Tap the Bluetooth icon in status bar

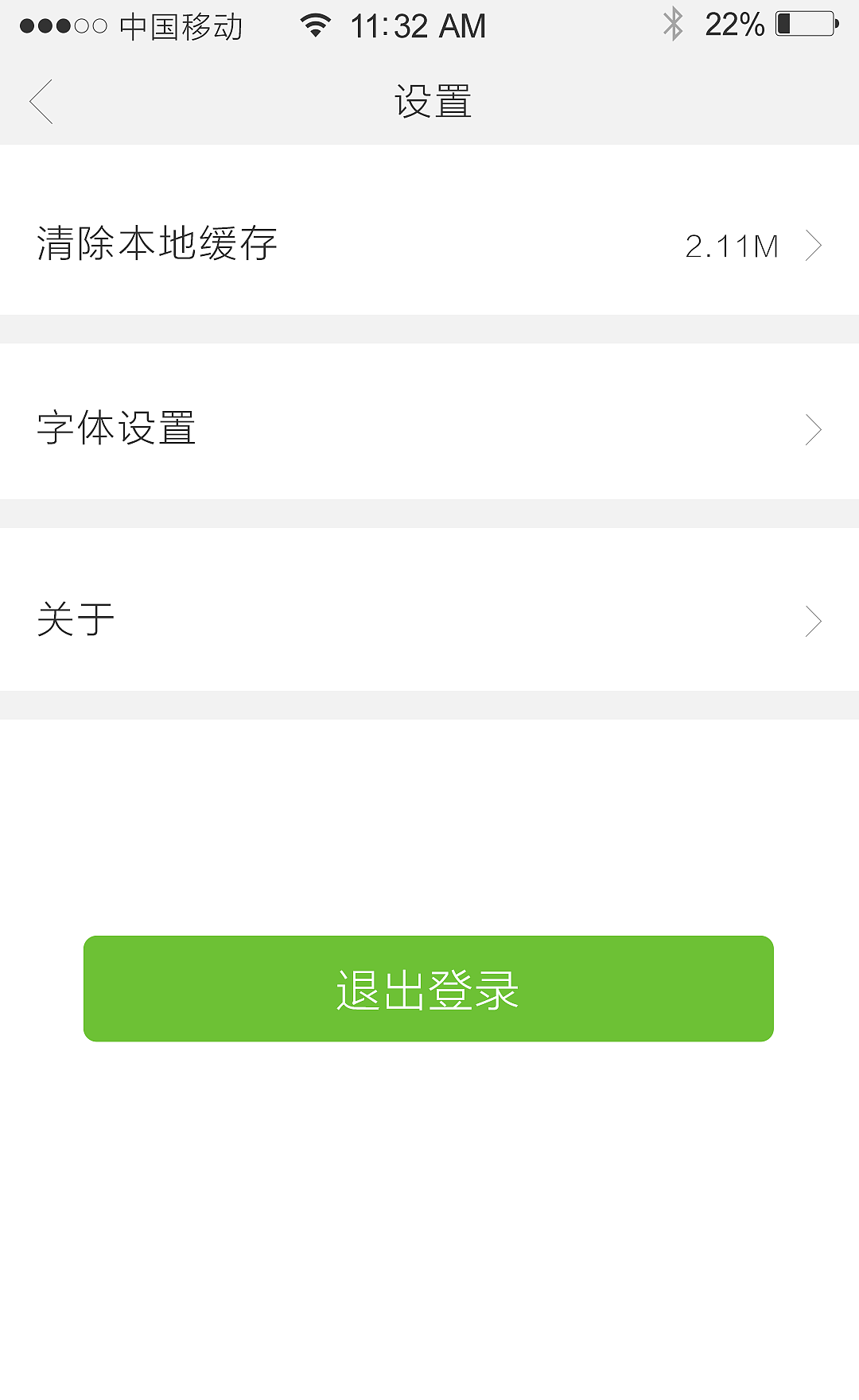(x=673, y=25)
